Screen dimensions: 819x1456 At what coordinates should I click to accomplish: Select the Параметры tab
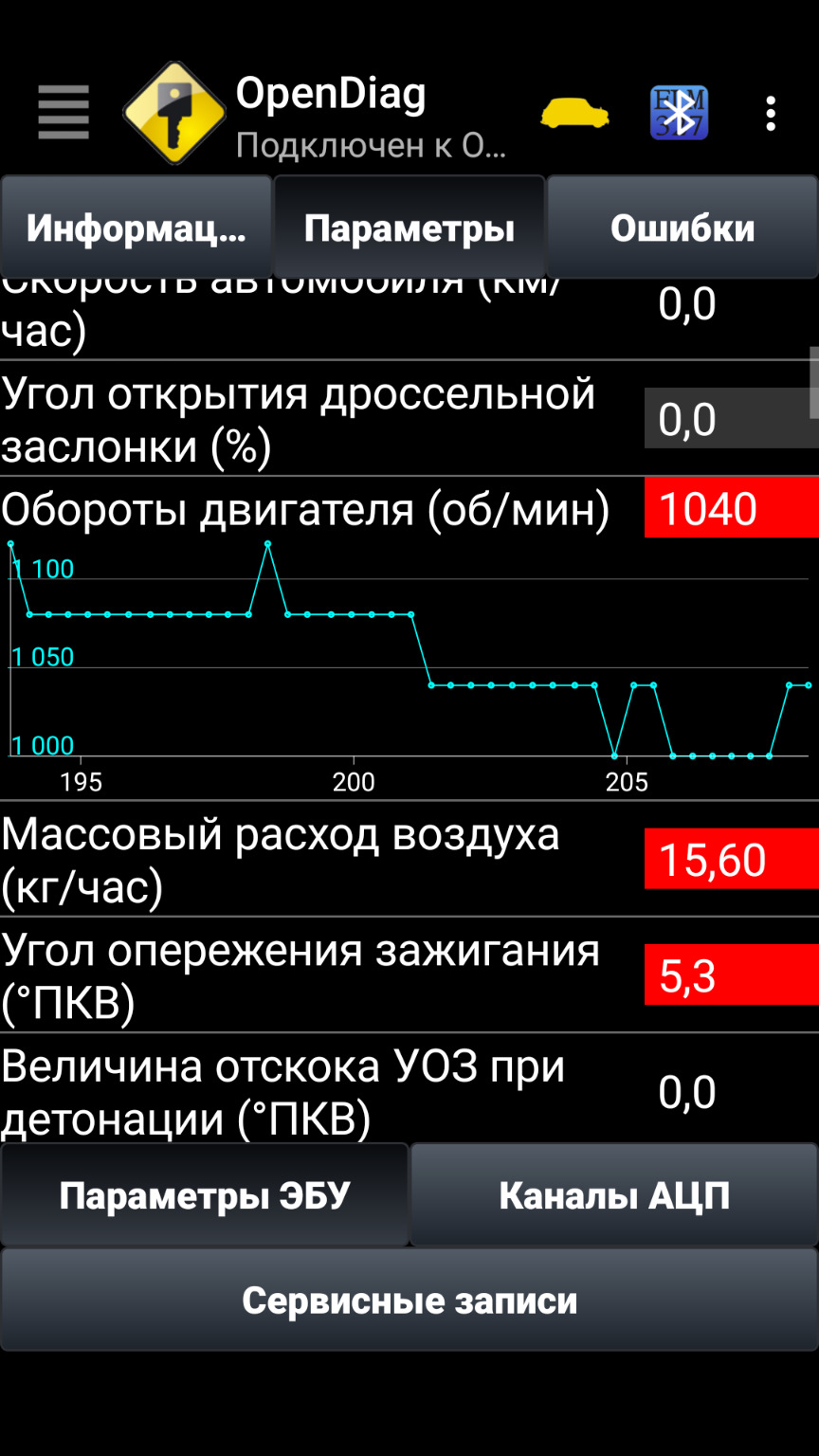point(409,227)
